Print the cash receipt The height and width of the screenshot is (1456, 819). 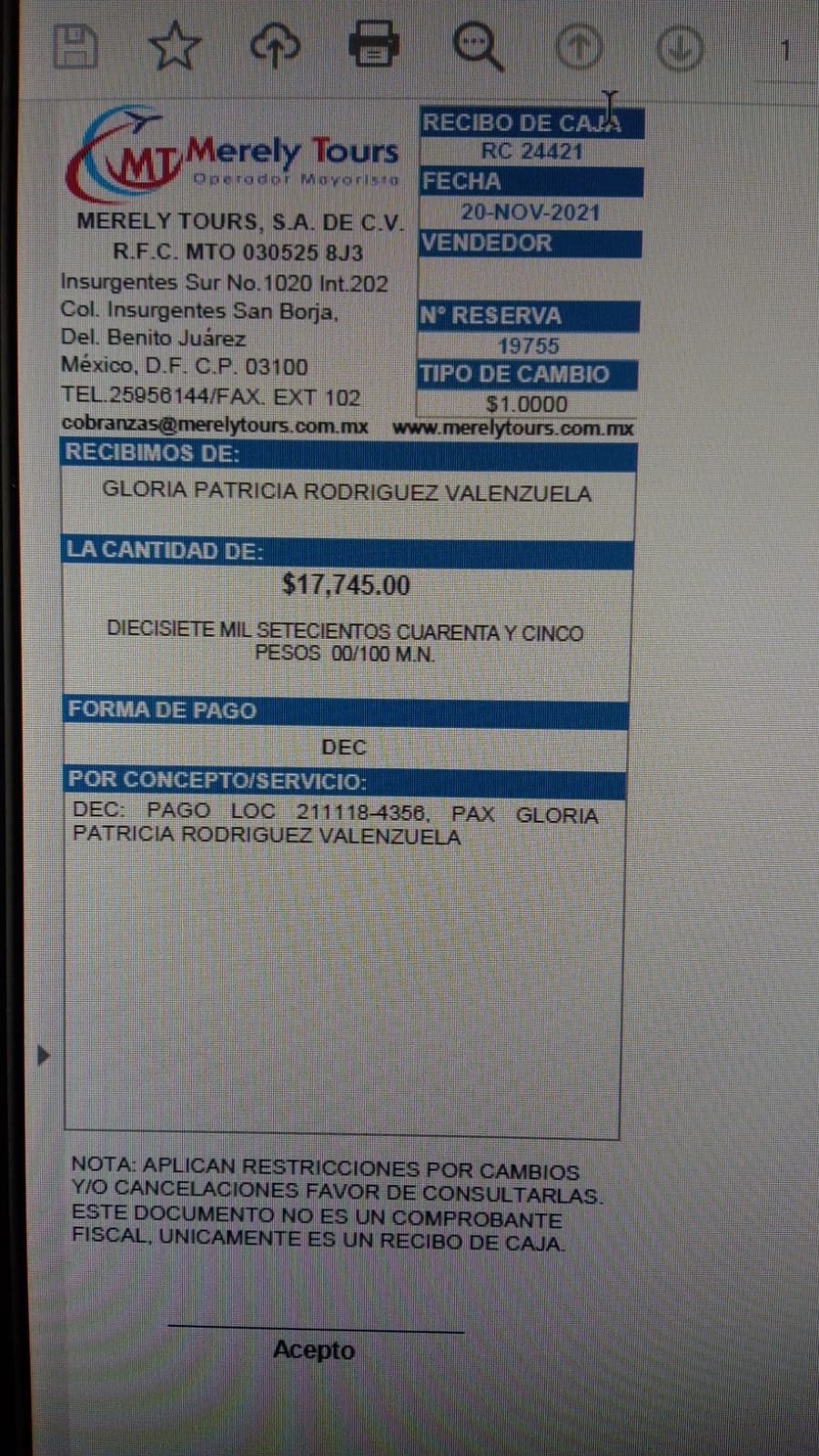(374, 45)
